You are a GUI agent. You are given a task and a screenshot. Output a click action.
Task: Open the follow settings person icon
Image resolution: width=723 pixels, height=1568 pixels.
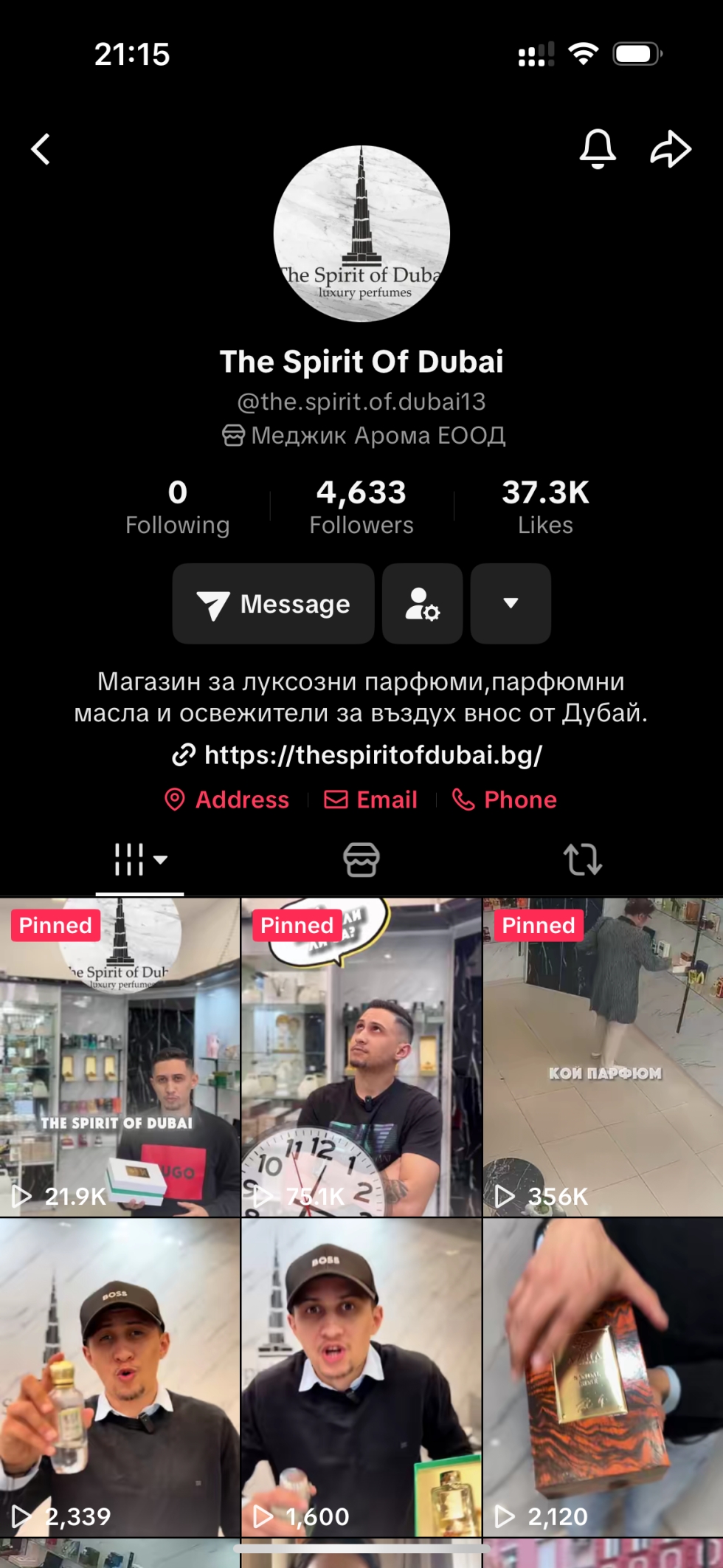(x=423, y=604)
